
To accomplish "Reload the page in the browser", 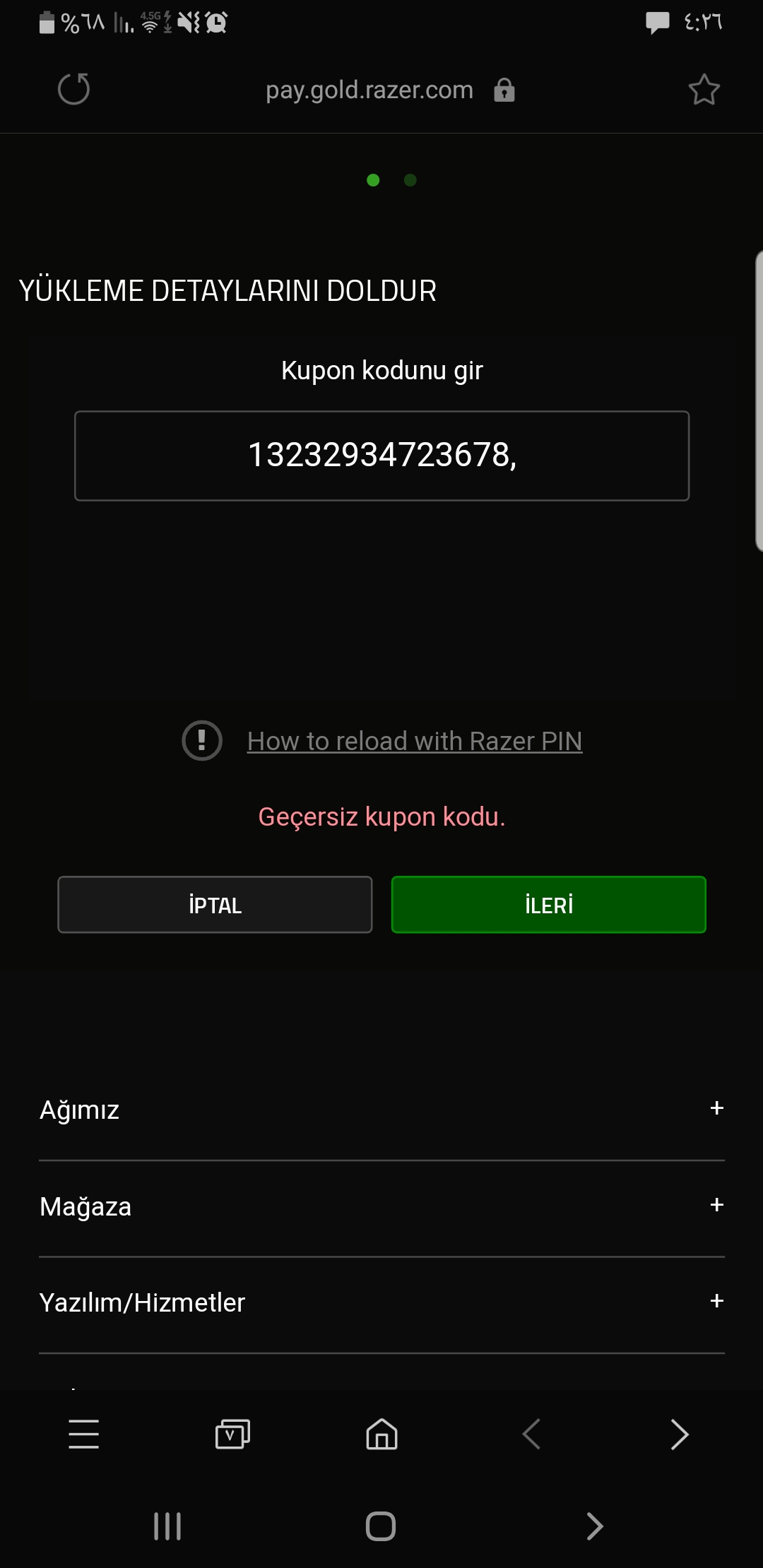I will tap(73, 90).
